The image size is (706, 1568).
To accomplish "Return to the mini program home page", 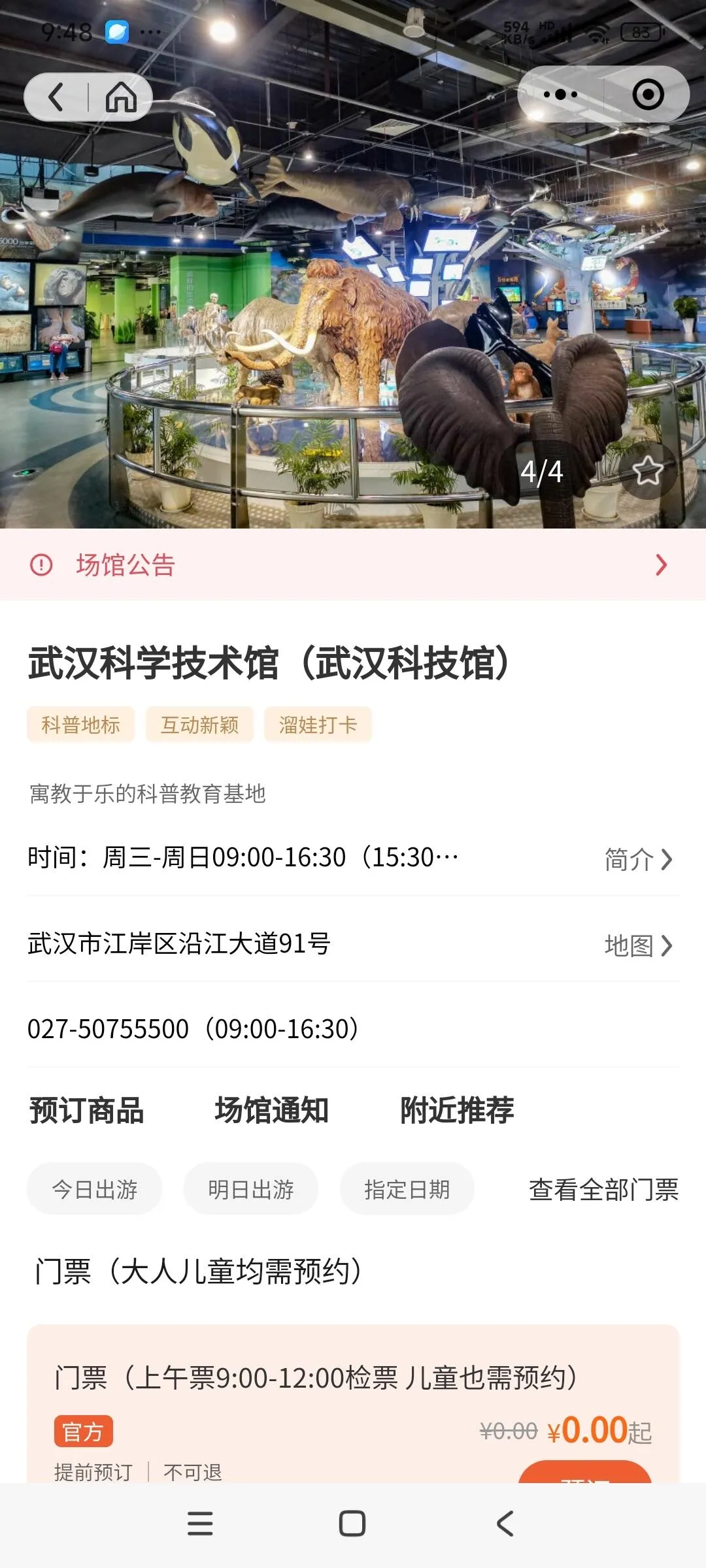I will (121, 97).
